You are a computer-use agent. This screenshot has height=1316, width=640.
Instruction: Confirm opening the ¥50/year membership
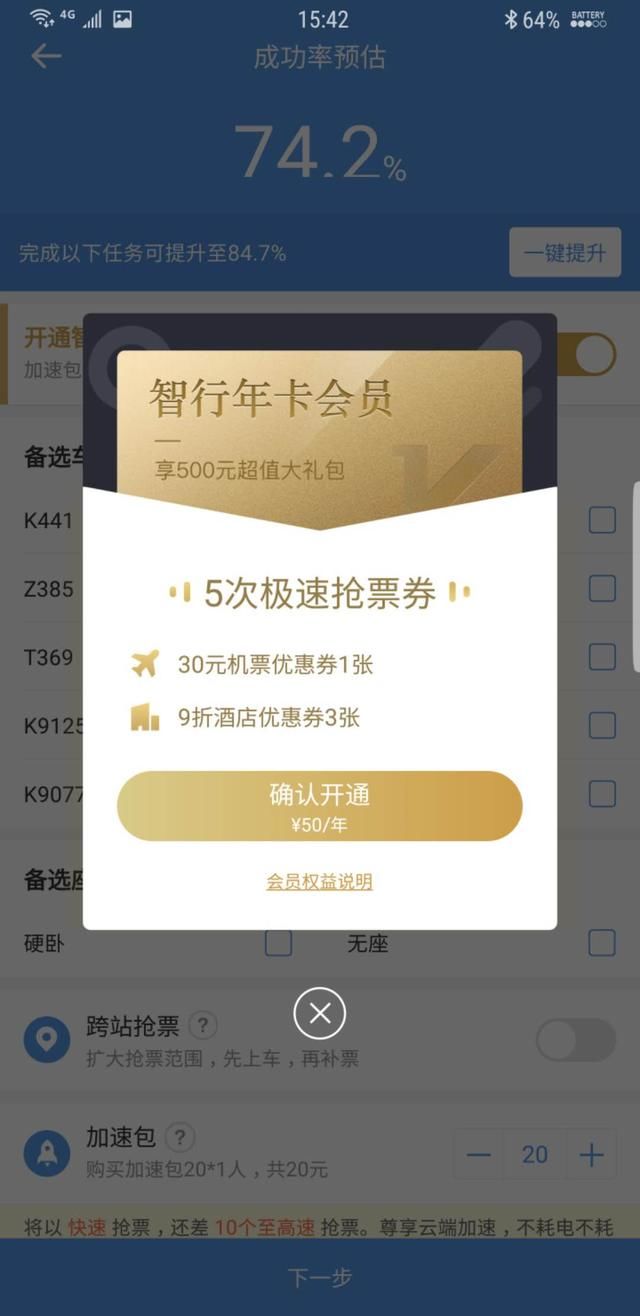[319, 806]
